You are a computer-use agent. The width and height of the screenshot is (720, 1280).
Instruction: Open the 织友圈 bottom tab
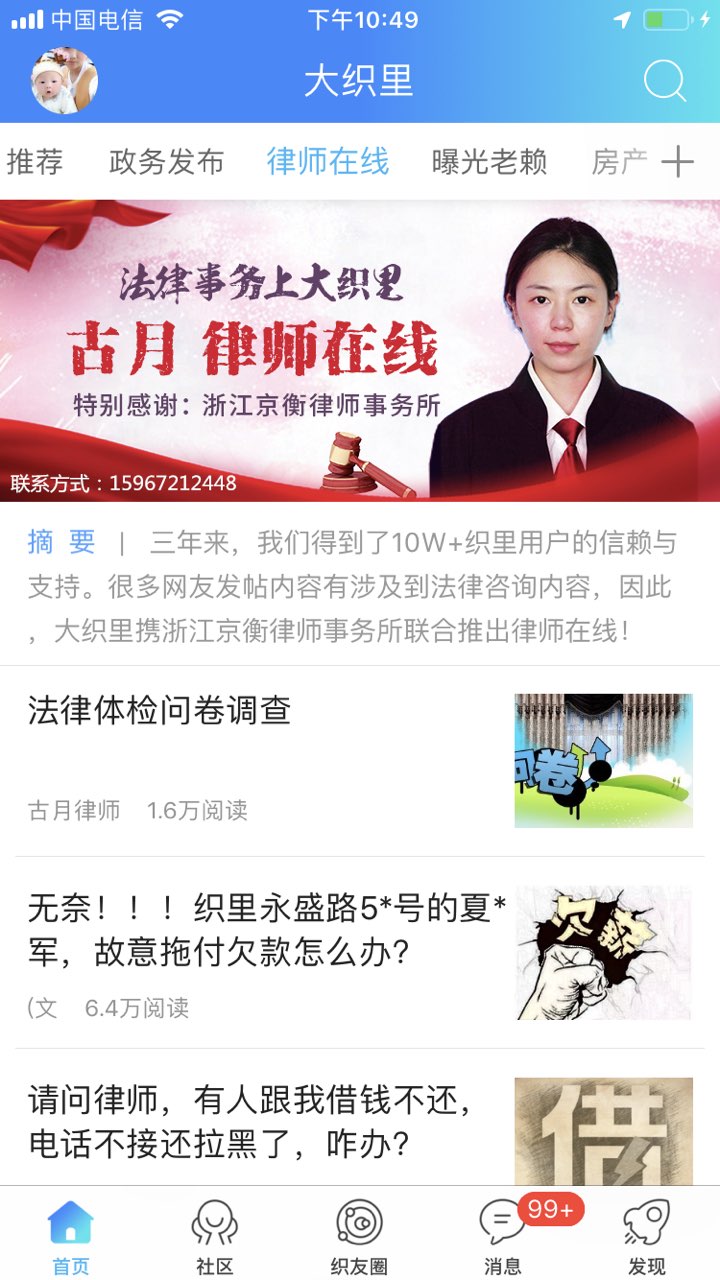359,1237
